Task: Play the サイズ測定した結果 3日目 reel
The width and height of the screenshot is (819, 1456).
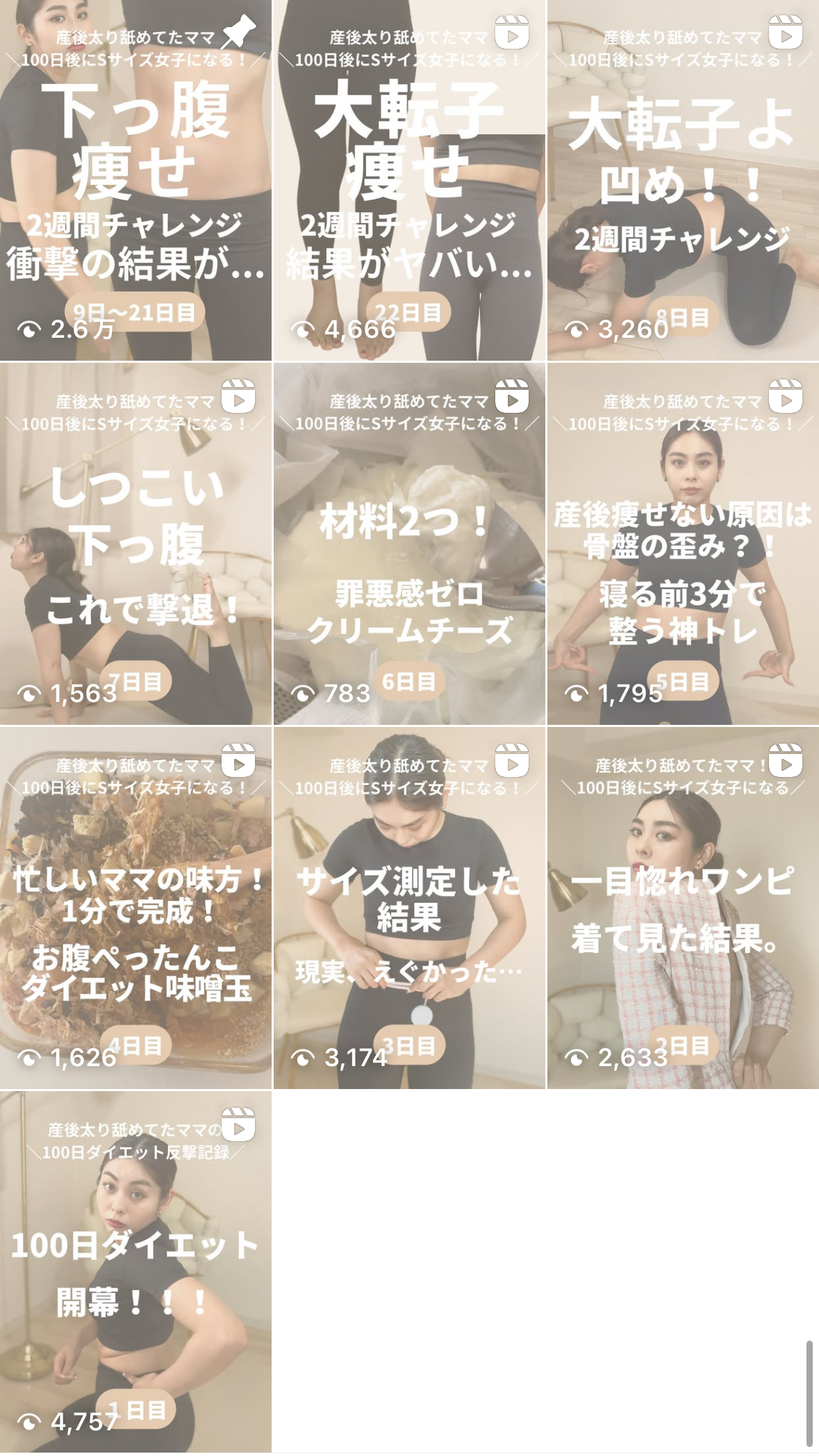Action: [409, 908]
